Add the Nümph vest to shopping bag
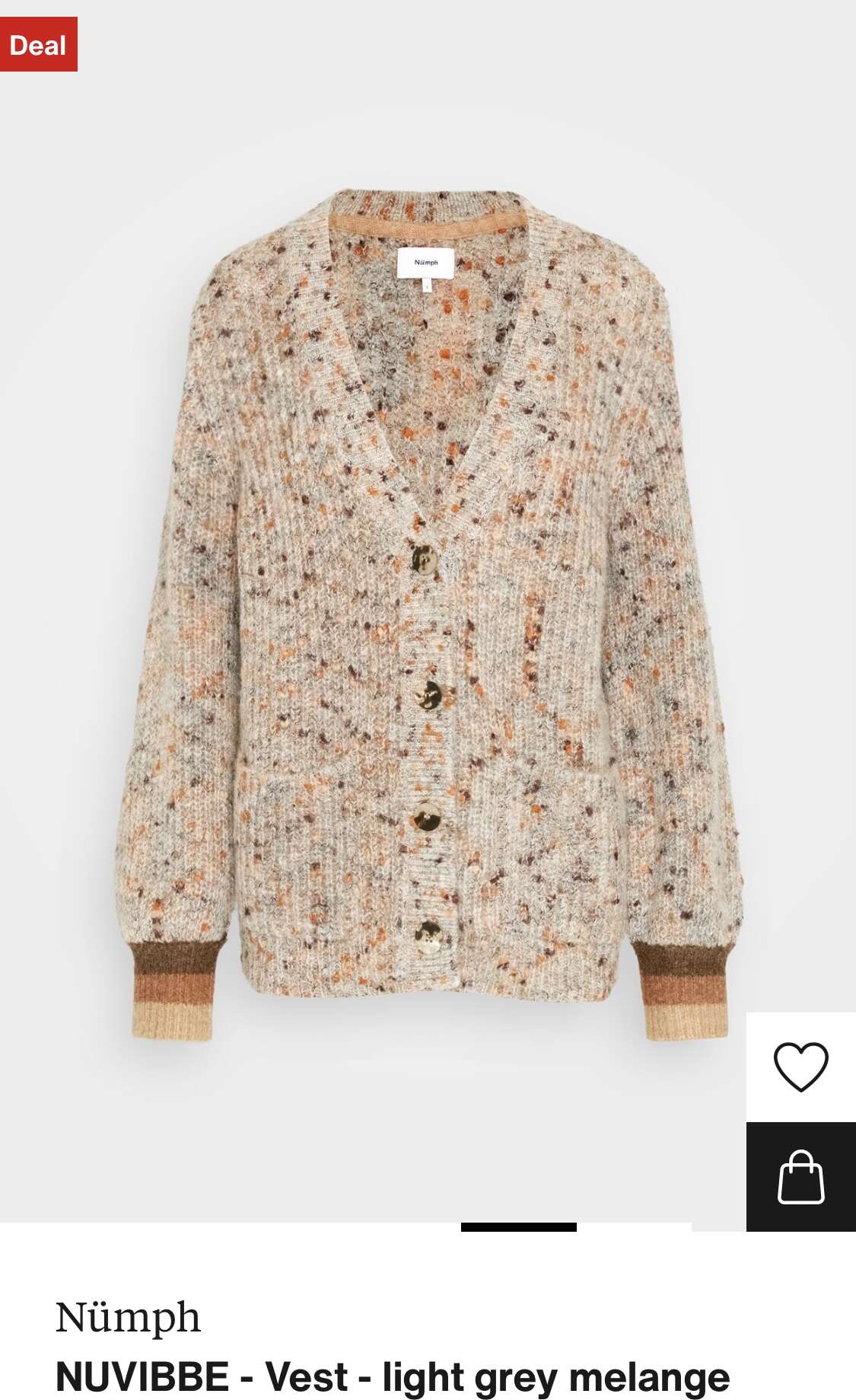 point(800,1177)
